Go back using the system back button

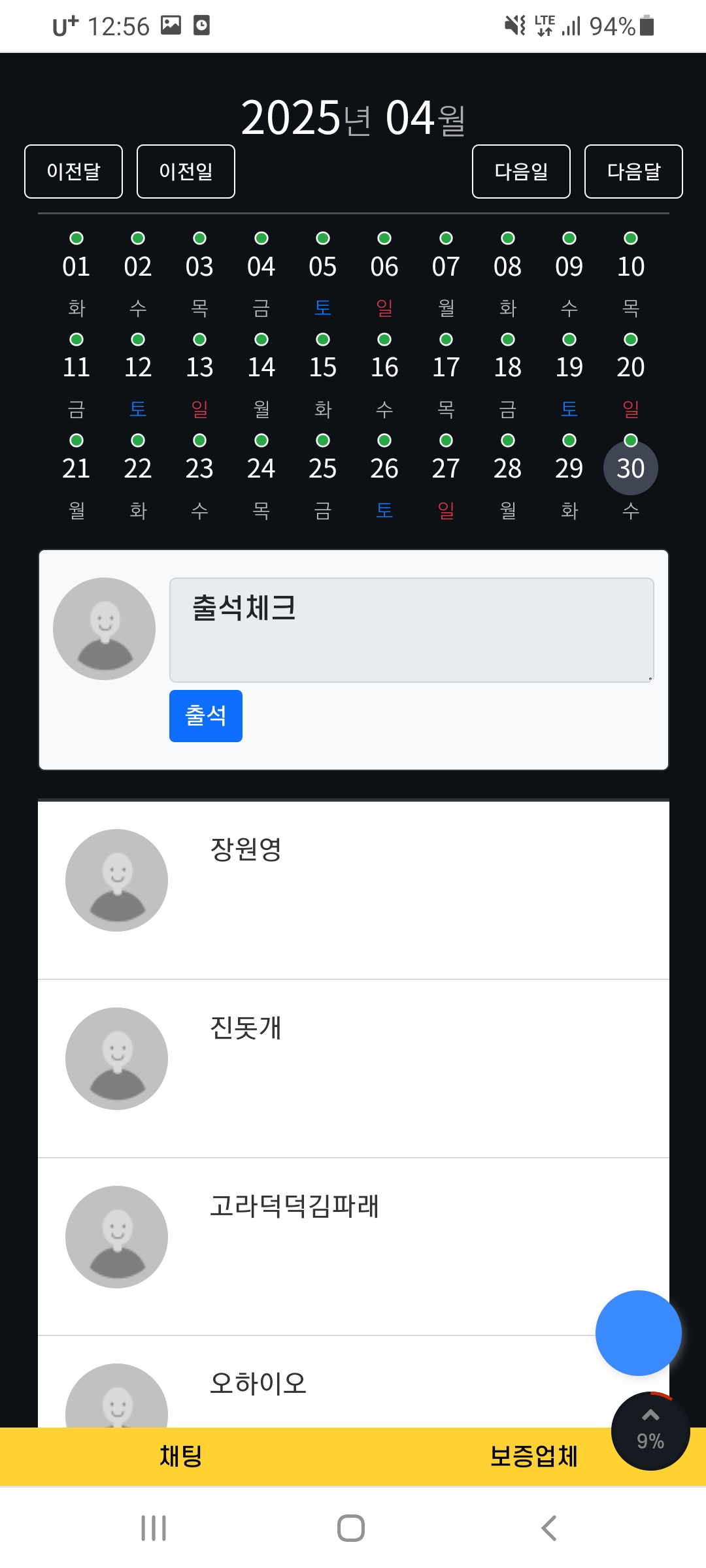coord(549,1528)
